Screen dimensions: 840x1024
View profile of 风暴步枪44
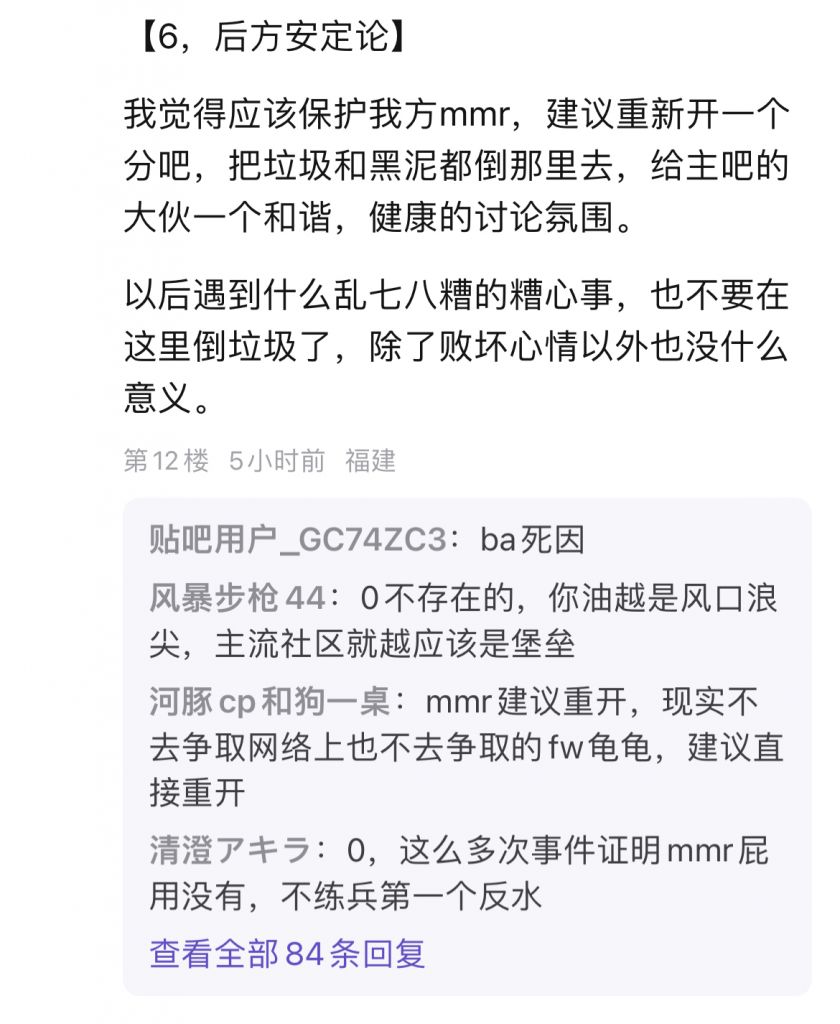(x=213, y=598)
